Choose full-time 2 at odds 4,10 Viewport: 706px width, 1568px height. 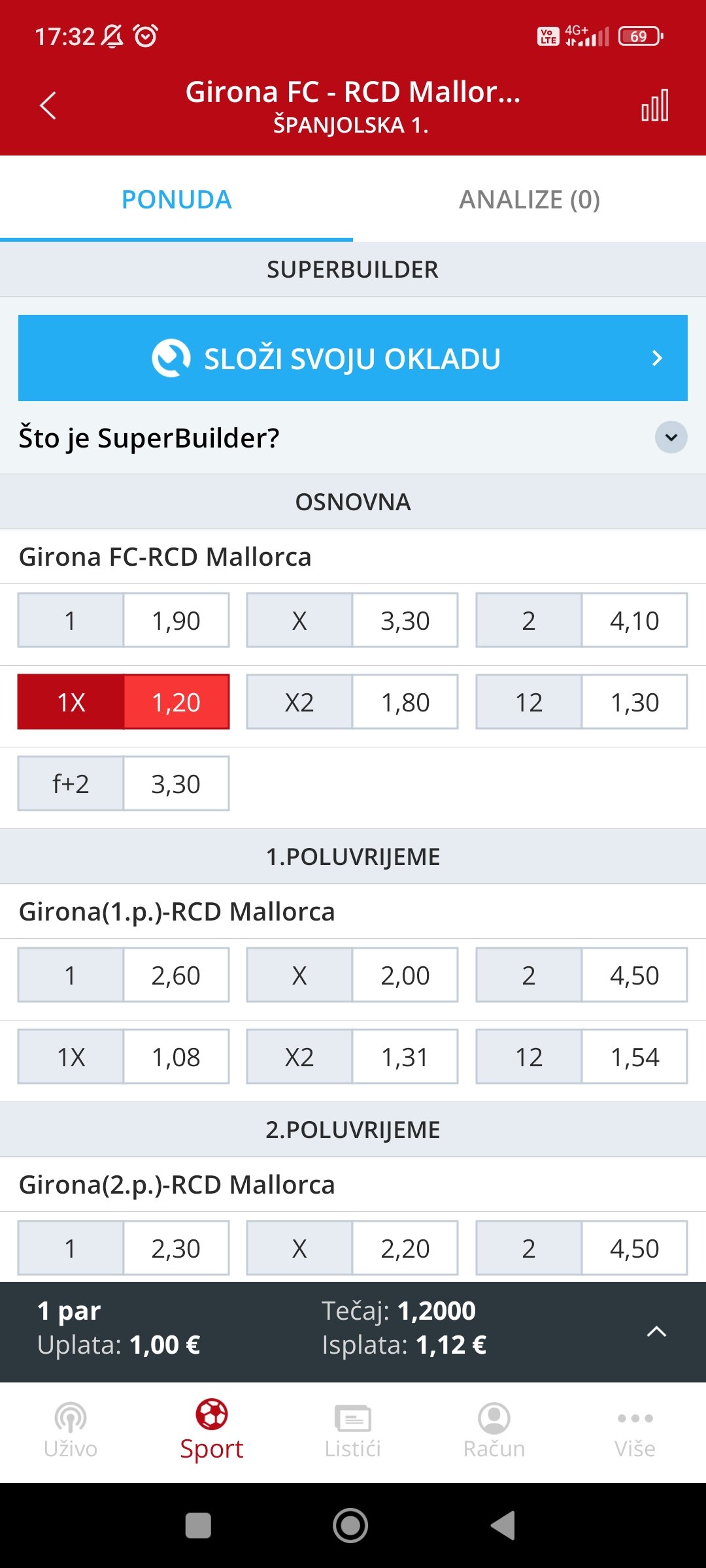click(581, 620)
